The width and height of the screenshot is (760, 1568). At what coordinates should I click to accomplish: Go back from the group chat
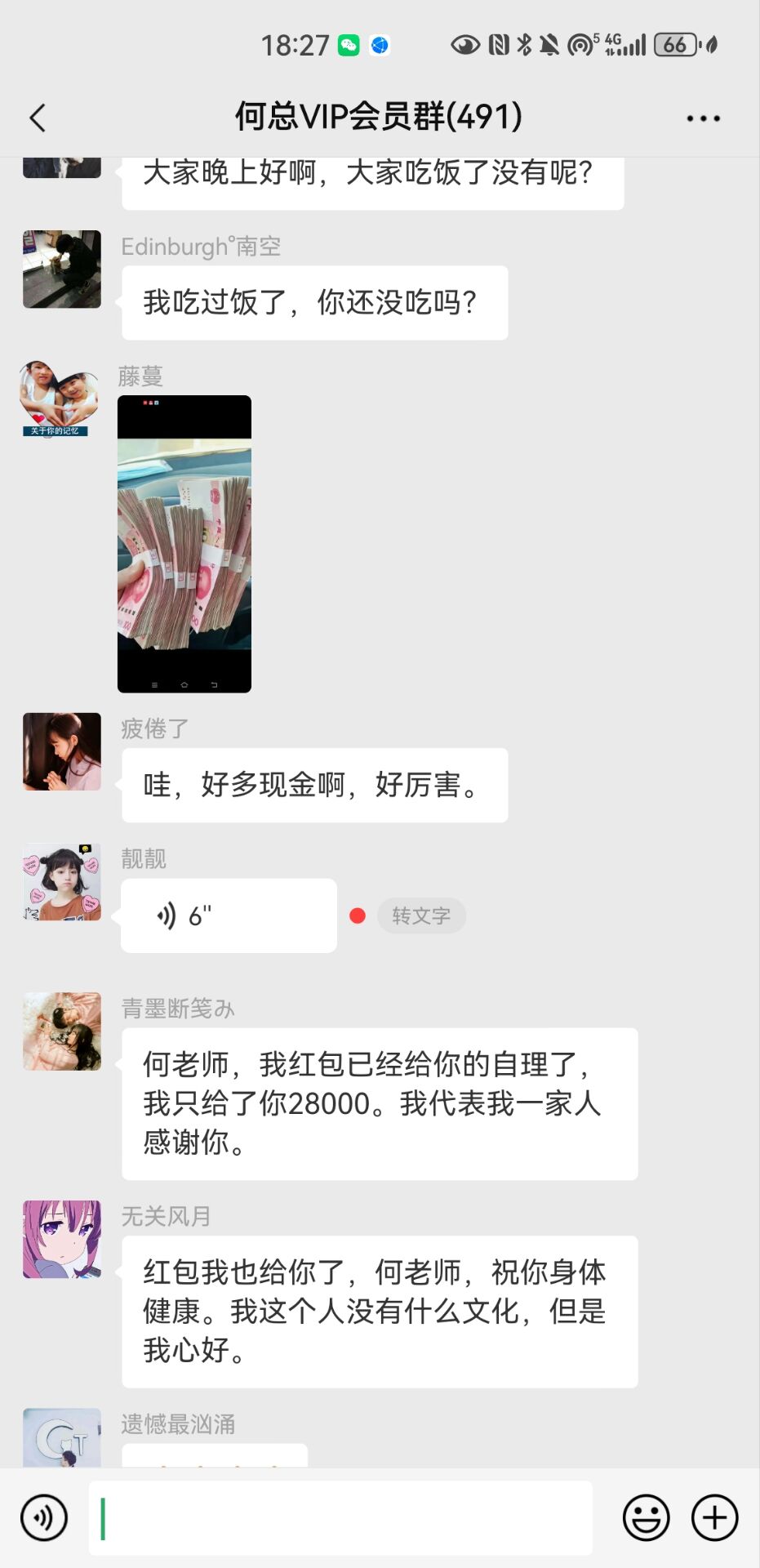(x=38, y=118)
